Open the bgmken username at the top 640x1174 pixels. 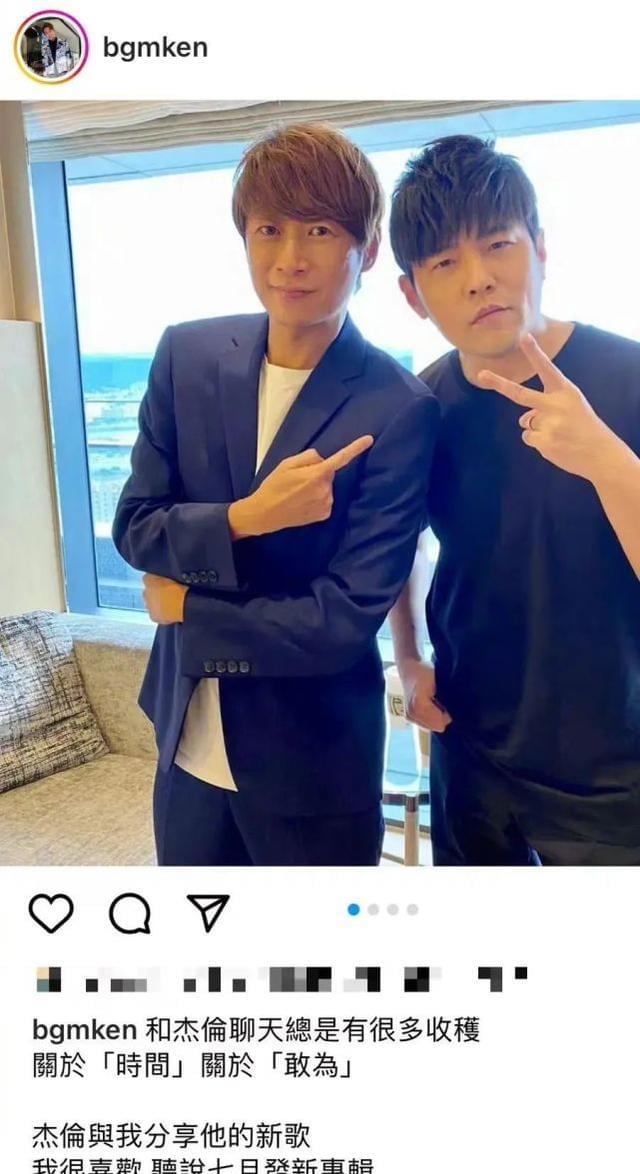(155, 48)
